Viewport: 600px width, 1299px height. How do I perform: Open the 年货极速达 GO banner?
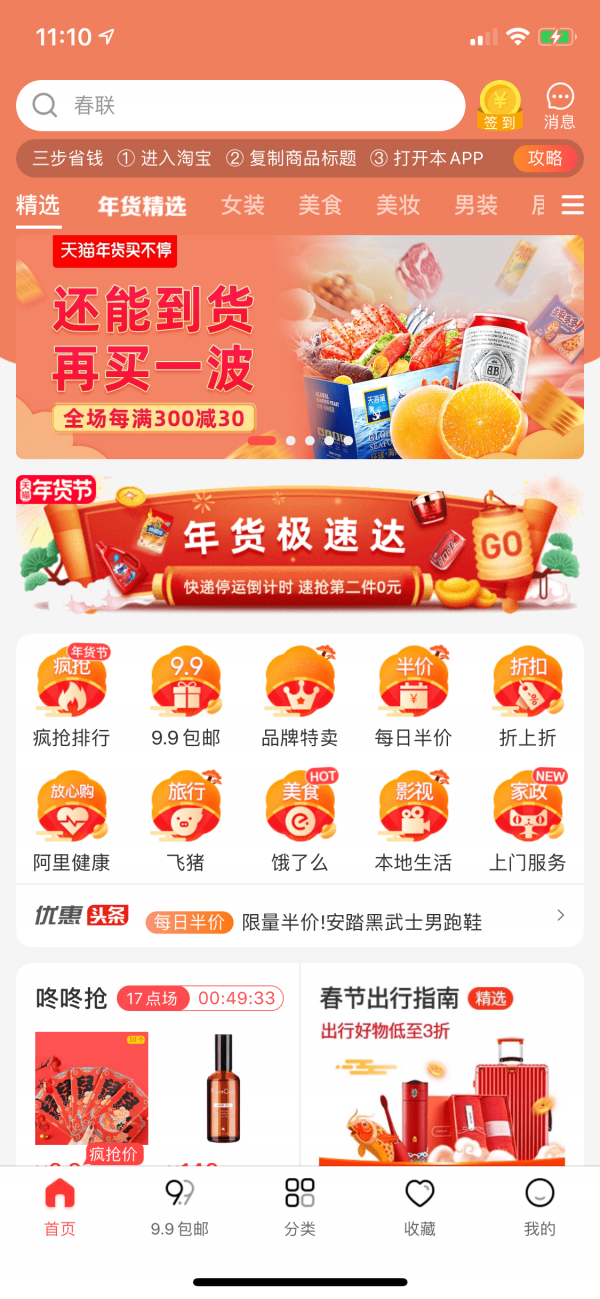pos(299,543)
